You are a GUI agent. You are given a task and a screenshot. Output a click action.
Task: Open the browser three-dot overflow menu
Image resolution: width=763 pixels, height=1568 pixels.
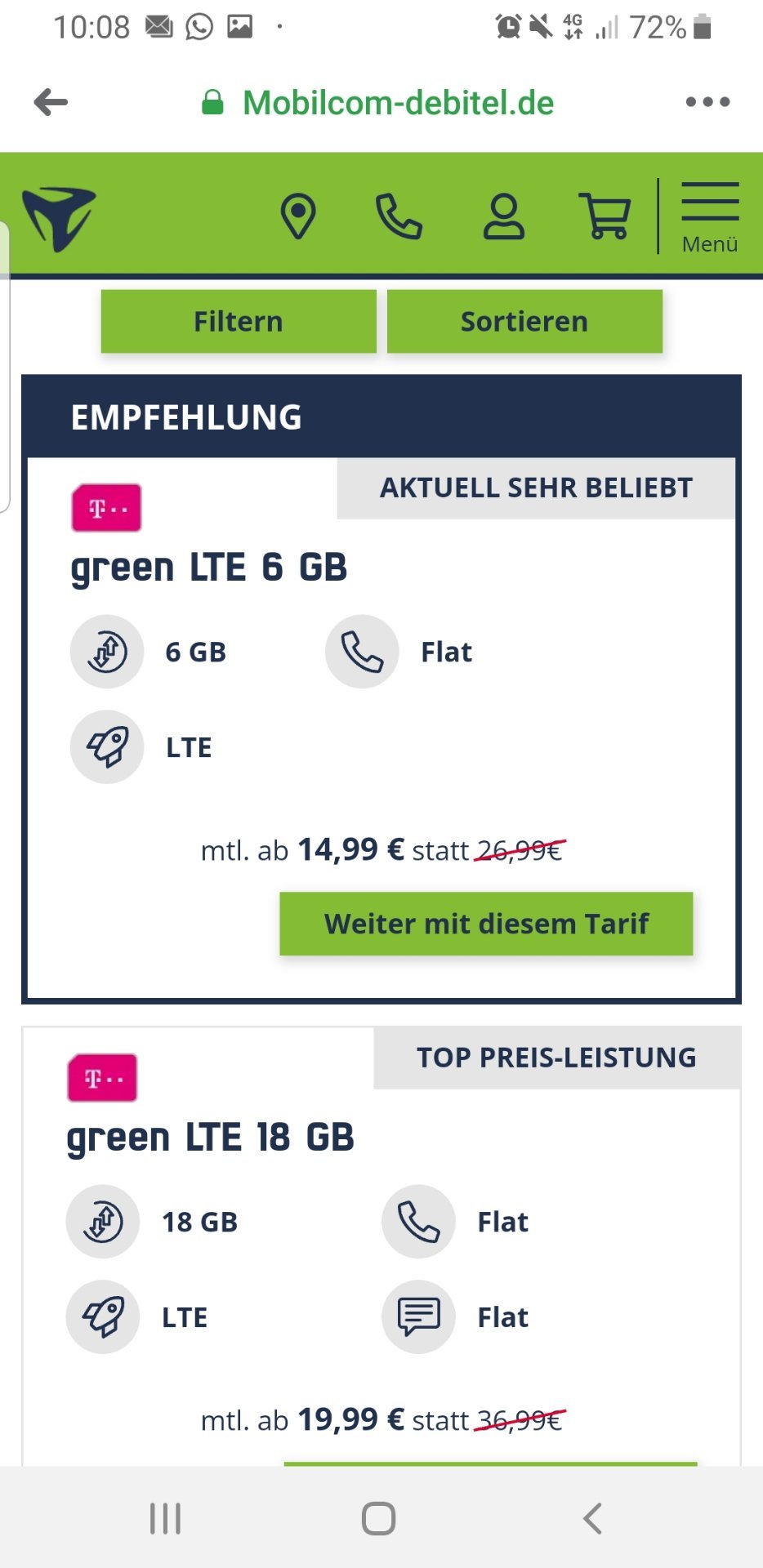tap(707, 102)
